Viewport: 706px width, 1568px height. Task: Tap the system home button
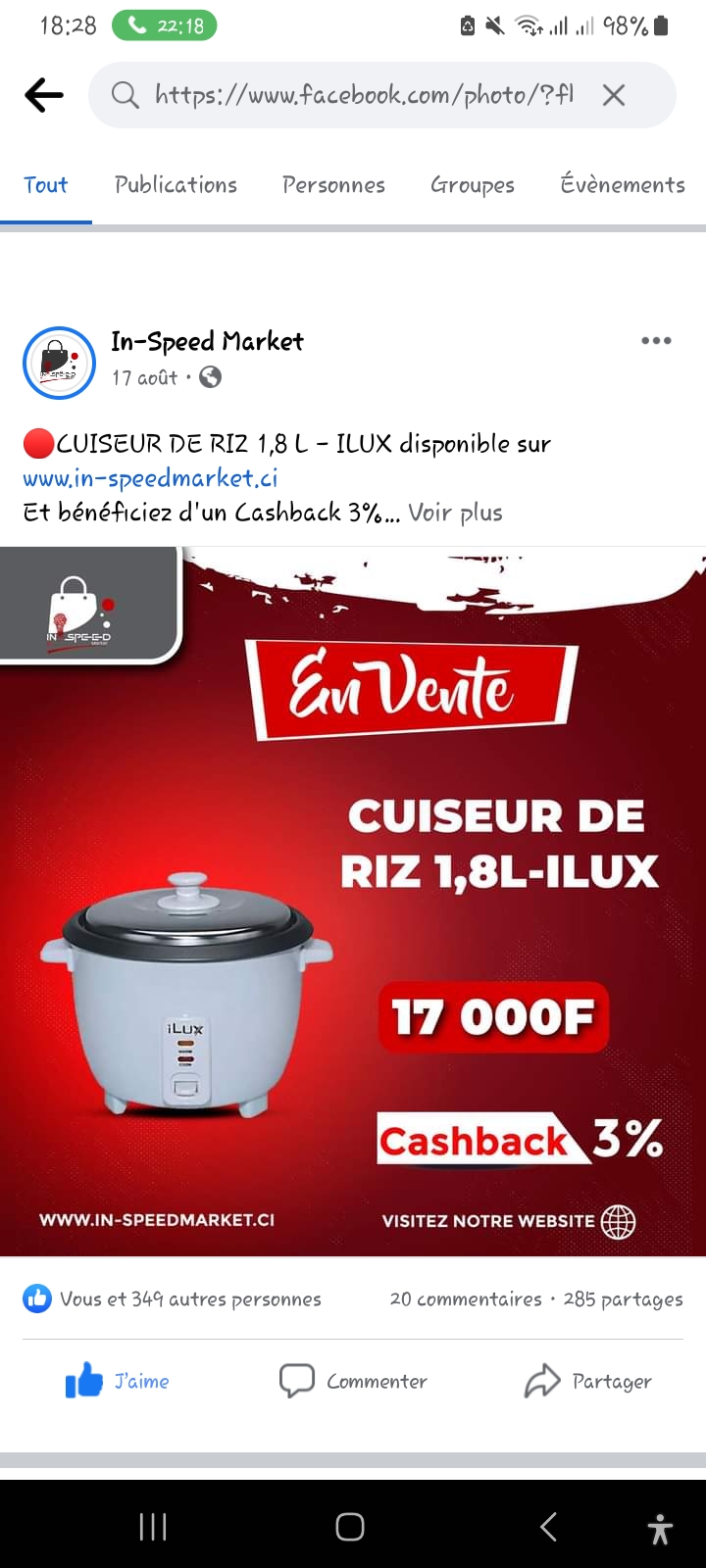tap(350, 1527)
